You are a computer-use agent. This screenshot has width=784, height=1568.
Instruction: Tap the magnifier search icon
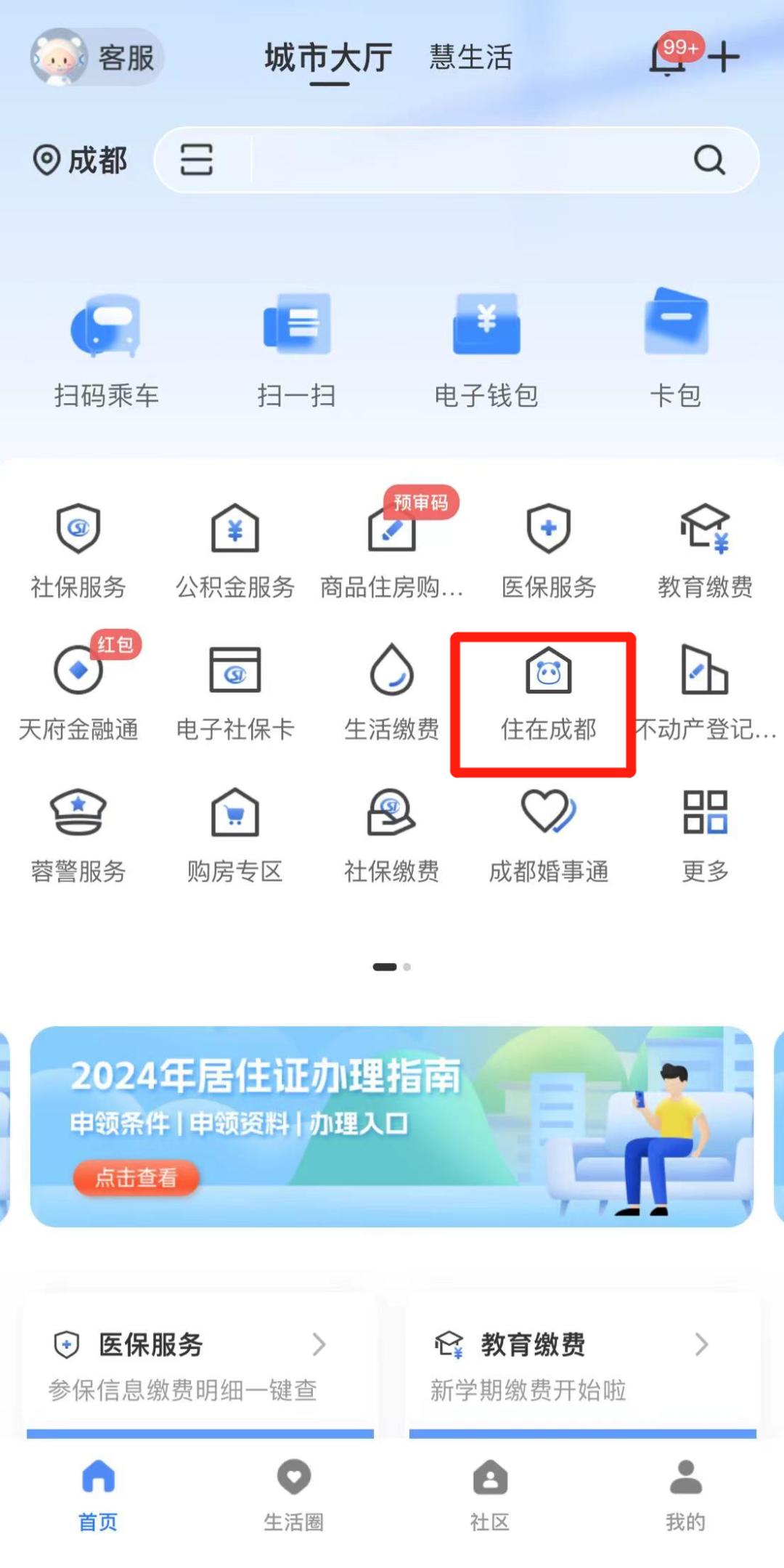[x=709, y=160]
